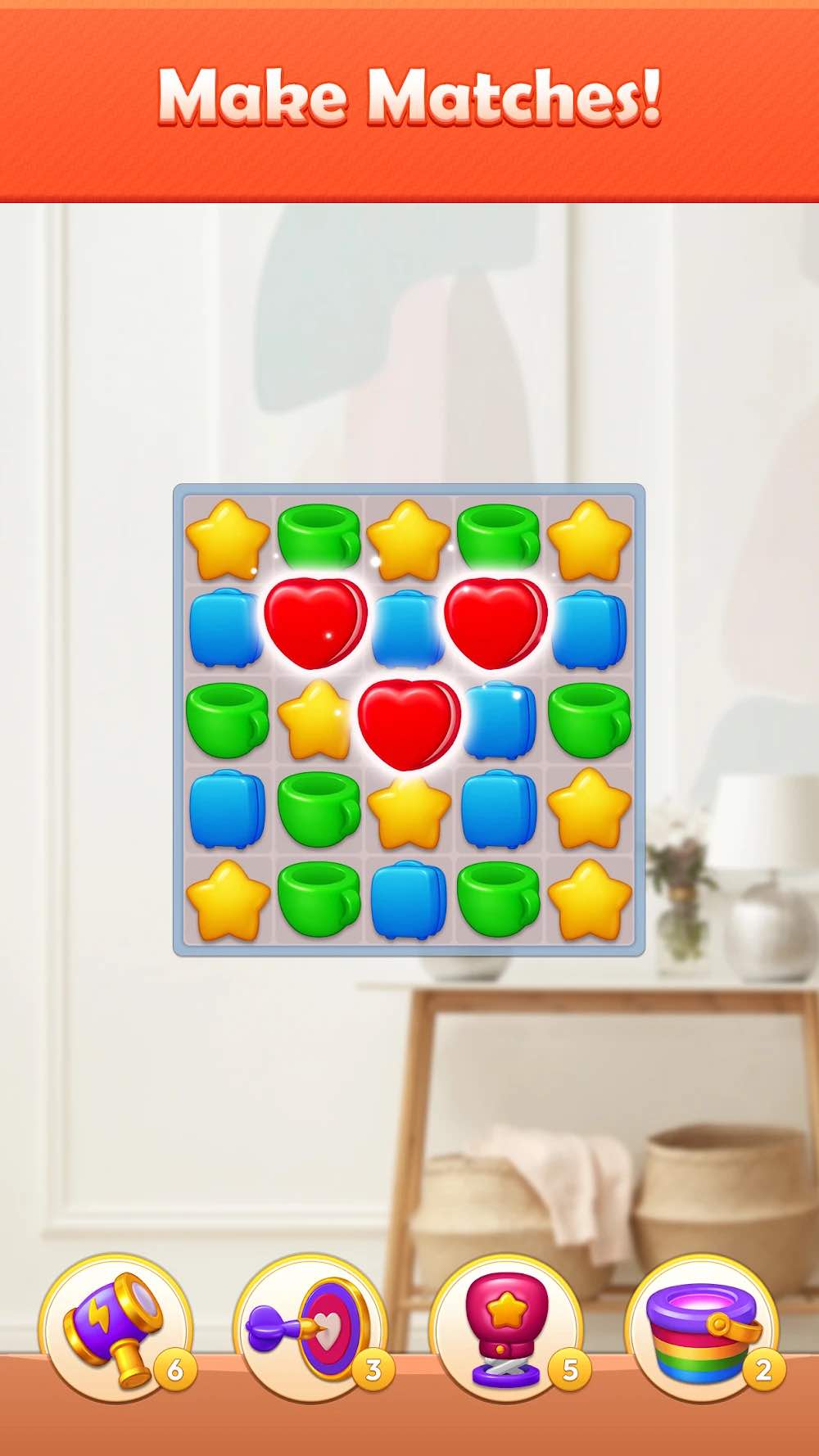Tap the red heart beside the yellow star

pyautogui.click(x=409, y=724)
